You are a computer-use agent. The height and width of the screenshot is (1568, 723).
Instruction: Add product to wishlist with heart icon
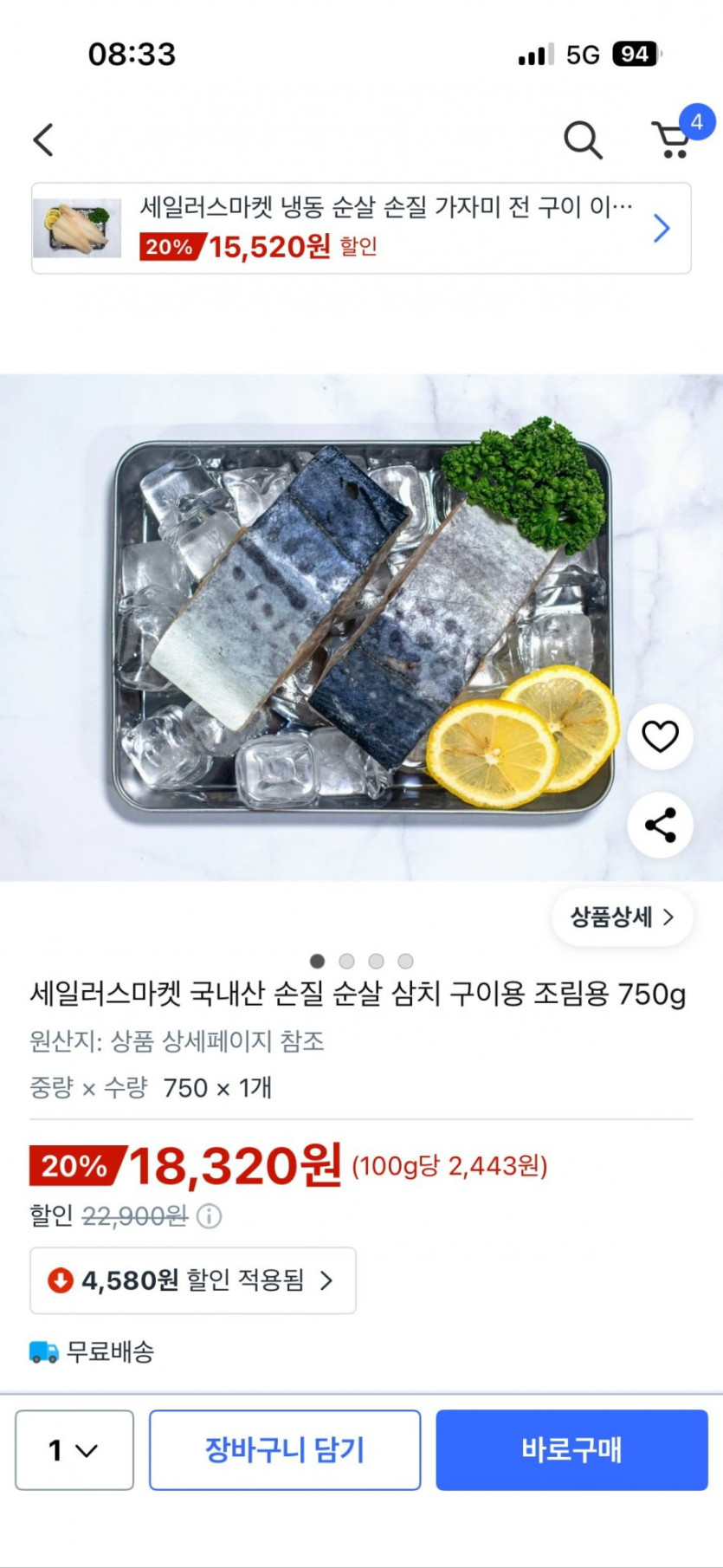(660, 736)
